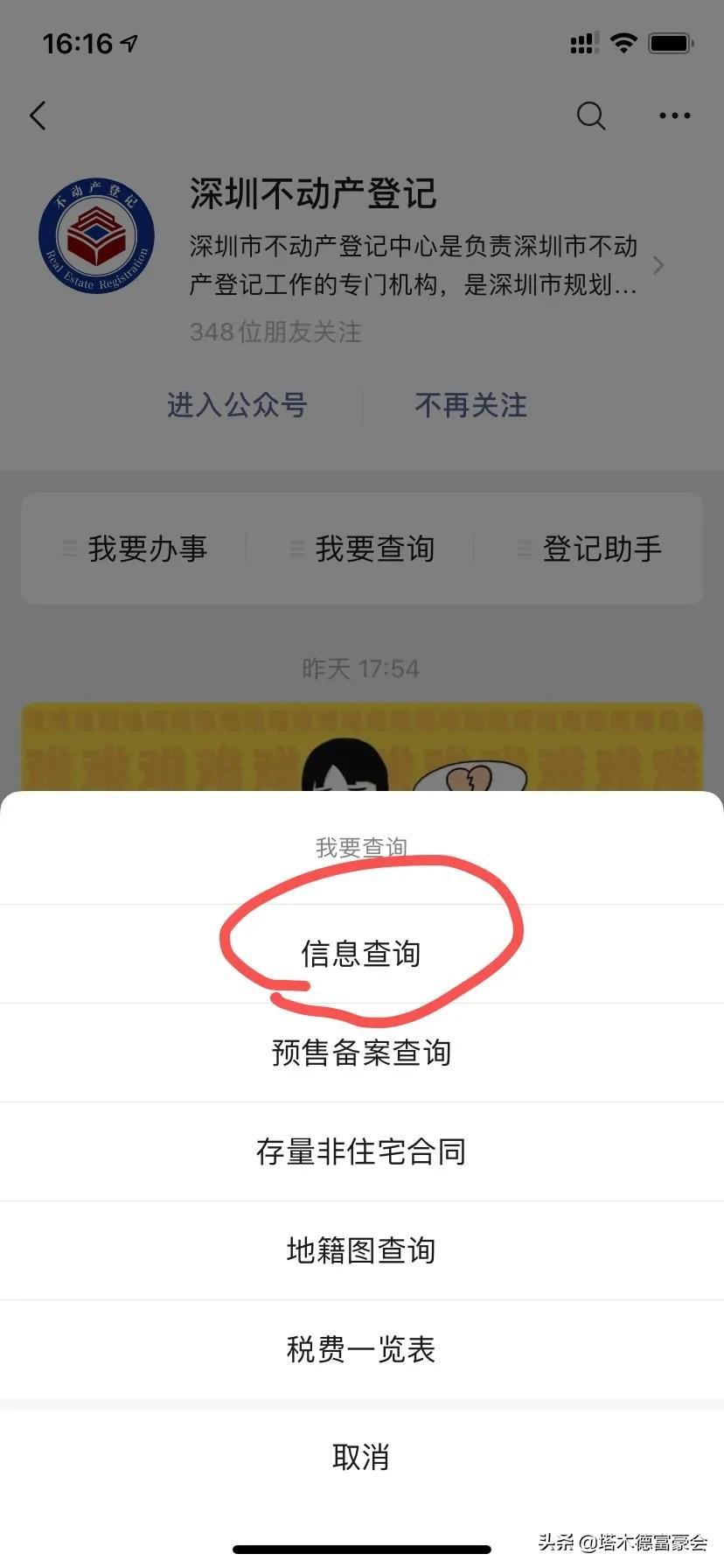Open 预售备案查询 option
Viewport: 724px width, 1568px height.
pyautogui.click(x=361, y=1053)
